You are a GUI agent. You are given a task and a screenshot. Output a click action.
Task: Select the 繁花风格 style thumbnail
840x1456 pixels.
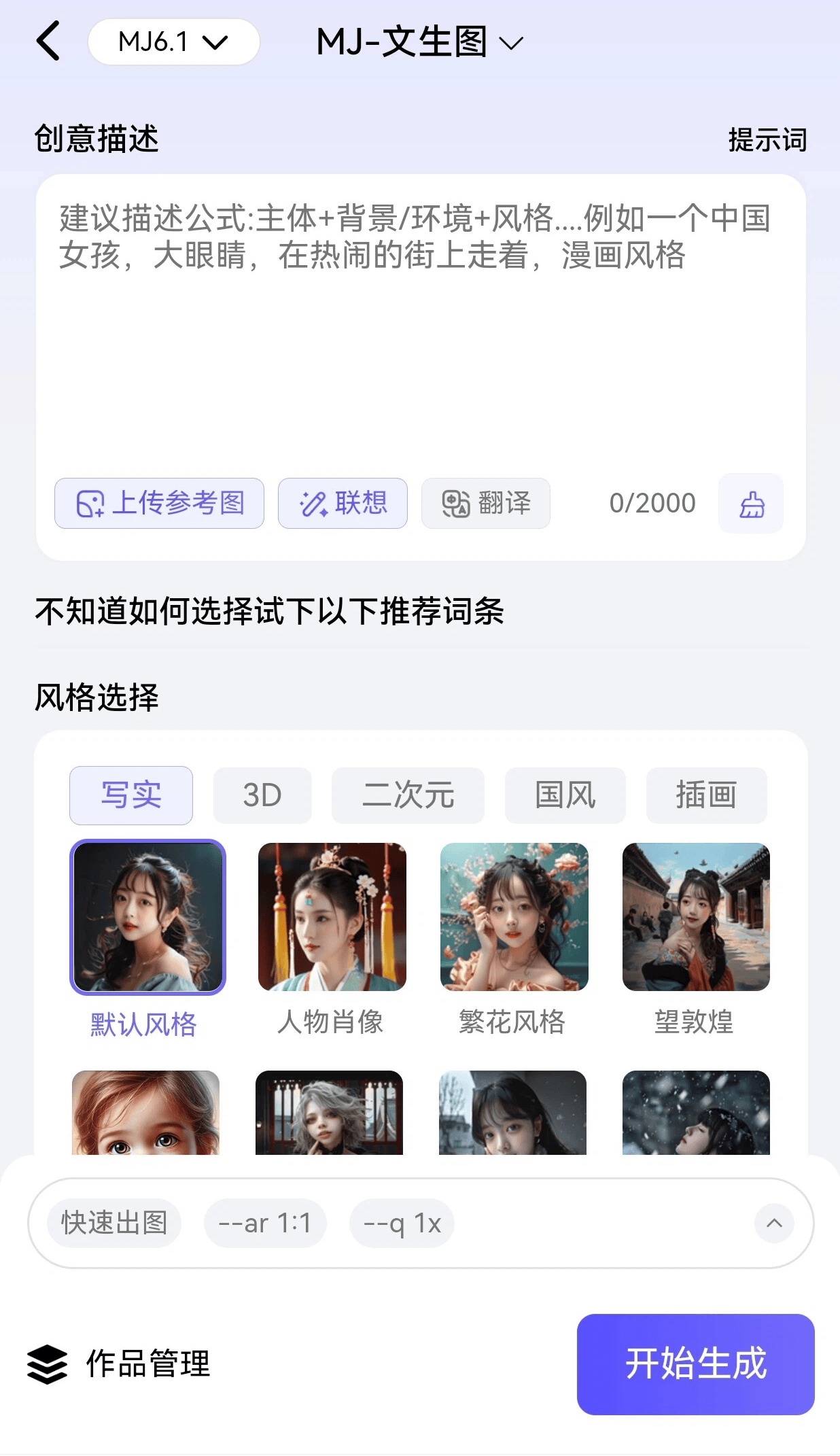(x=514, y=917)
